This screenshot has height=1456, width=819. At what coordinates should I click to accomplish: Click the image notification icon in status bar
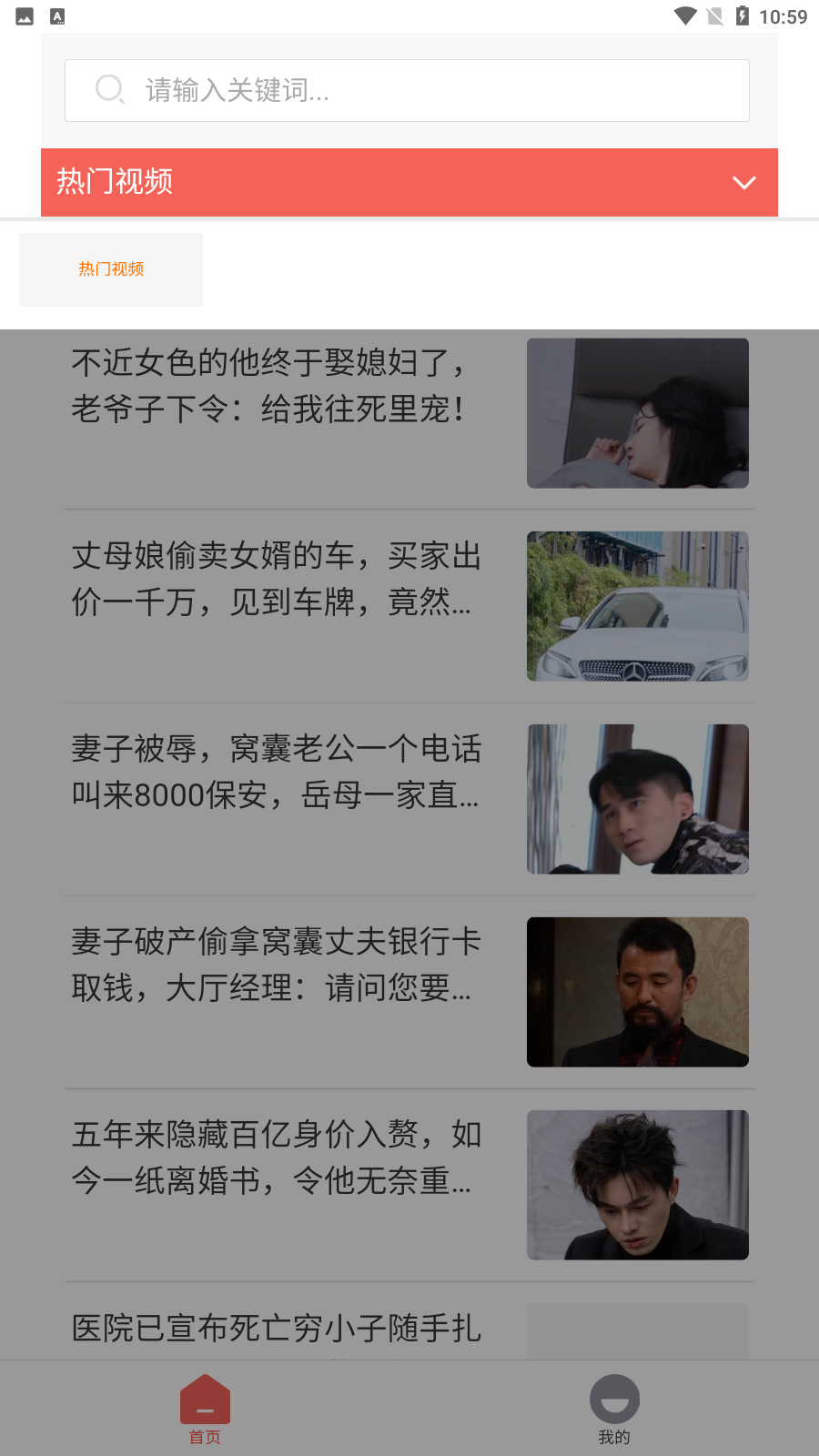[23, 15]
